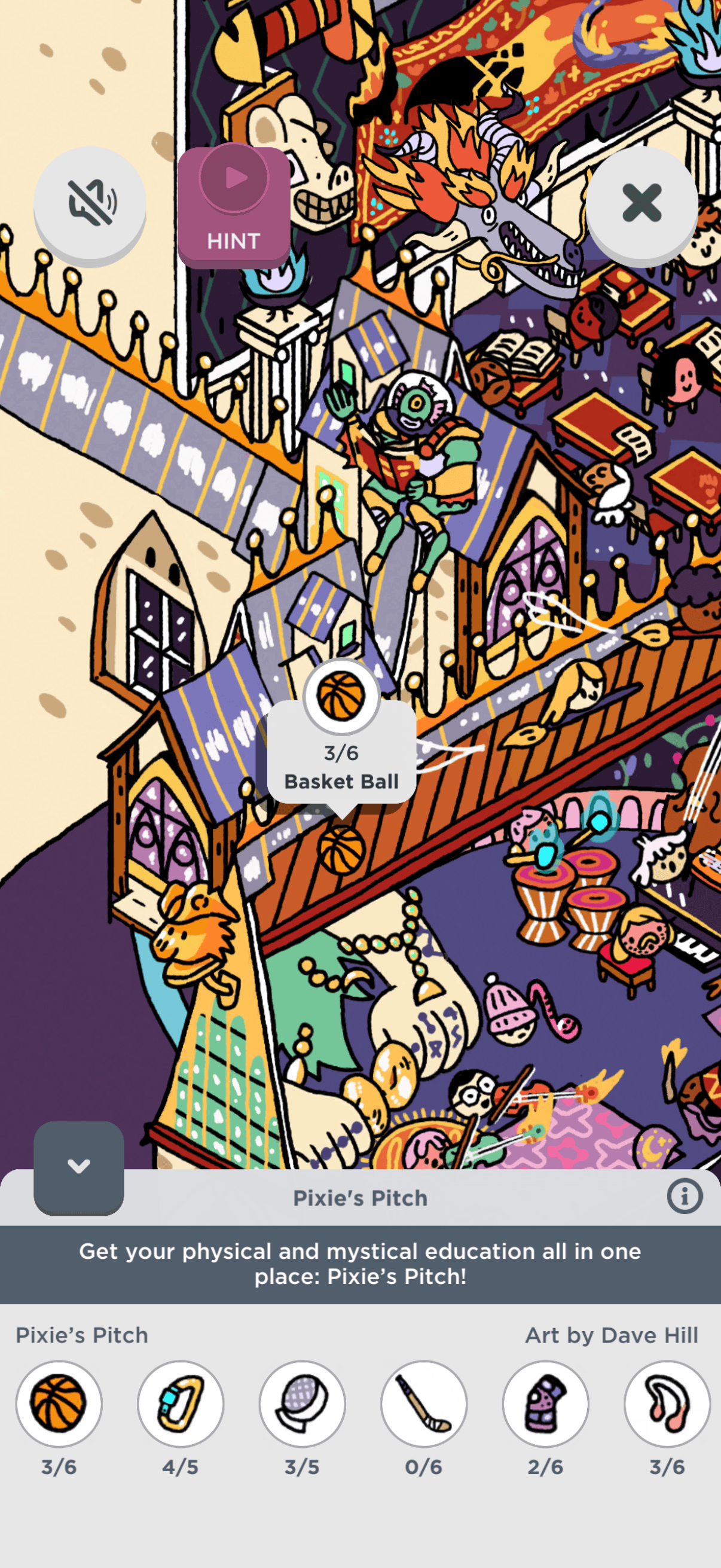Close the level with the X button

click(x=641, y=203)
